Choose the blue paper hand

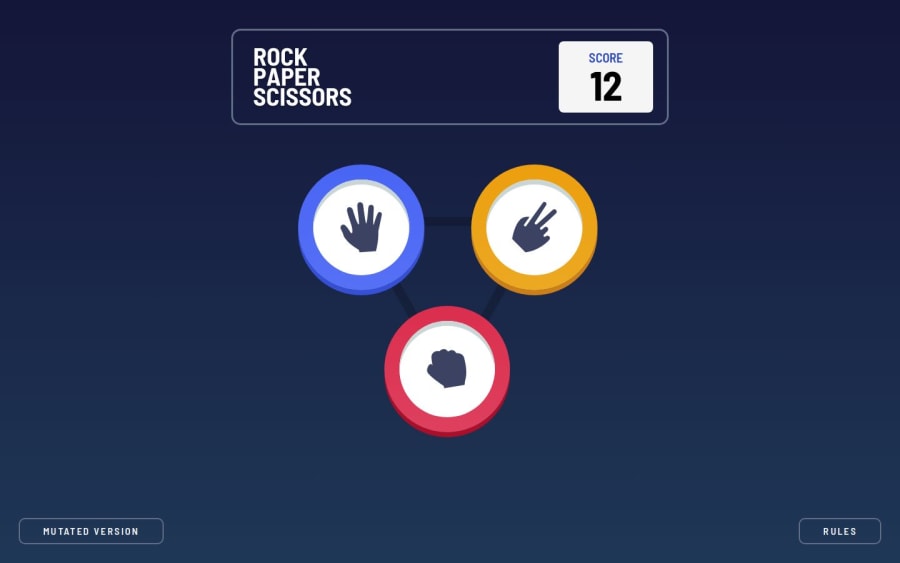click(x=361, y=228)
